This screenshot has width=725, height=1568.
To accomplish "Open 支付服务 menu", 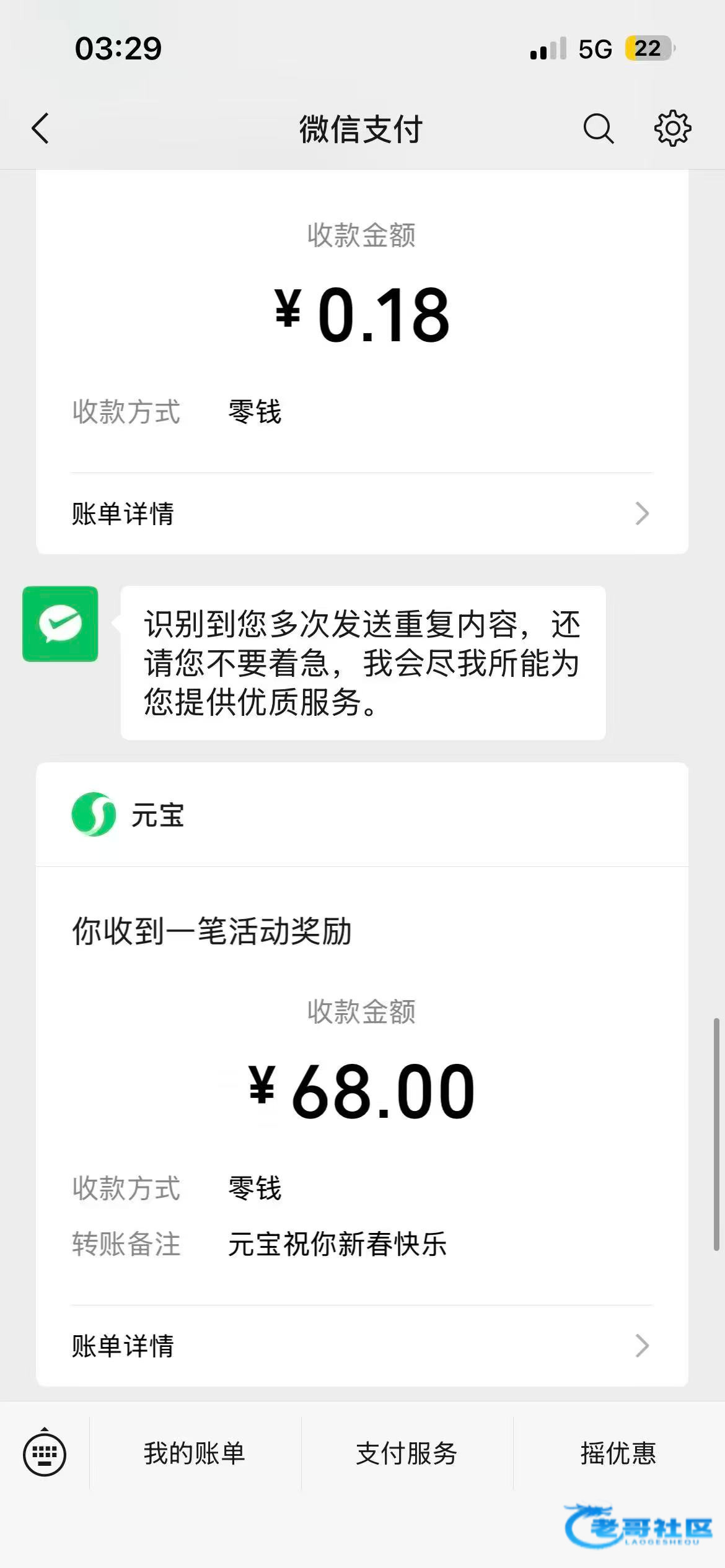I will click(406, 1453).
